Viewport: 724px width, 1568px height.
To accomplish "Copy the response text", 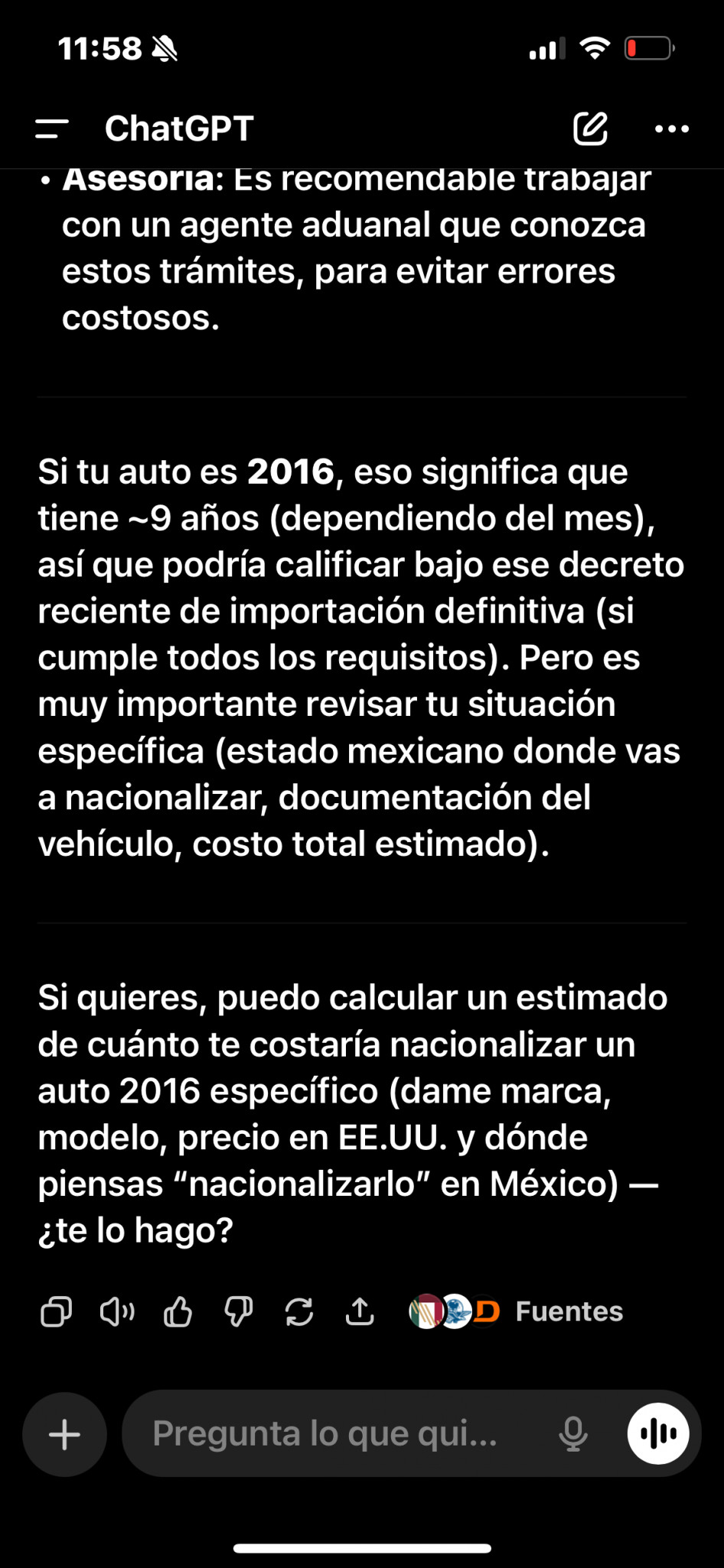I will point(56,1312).
